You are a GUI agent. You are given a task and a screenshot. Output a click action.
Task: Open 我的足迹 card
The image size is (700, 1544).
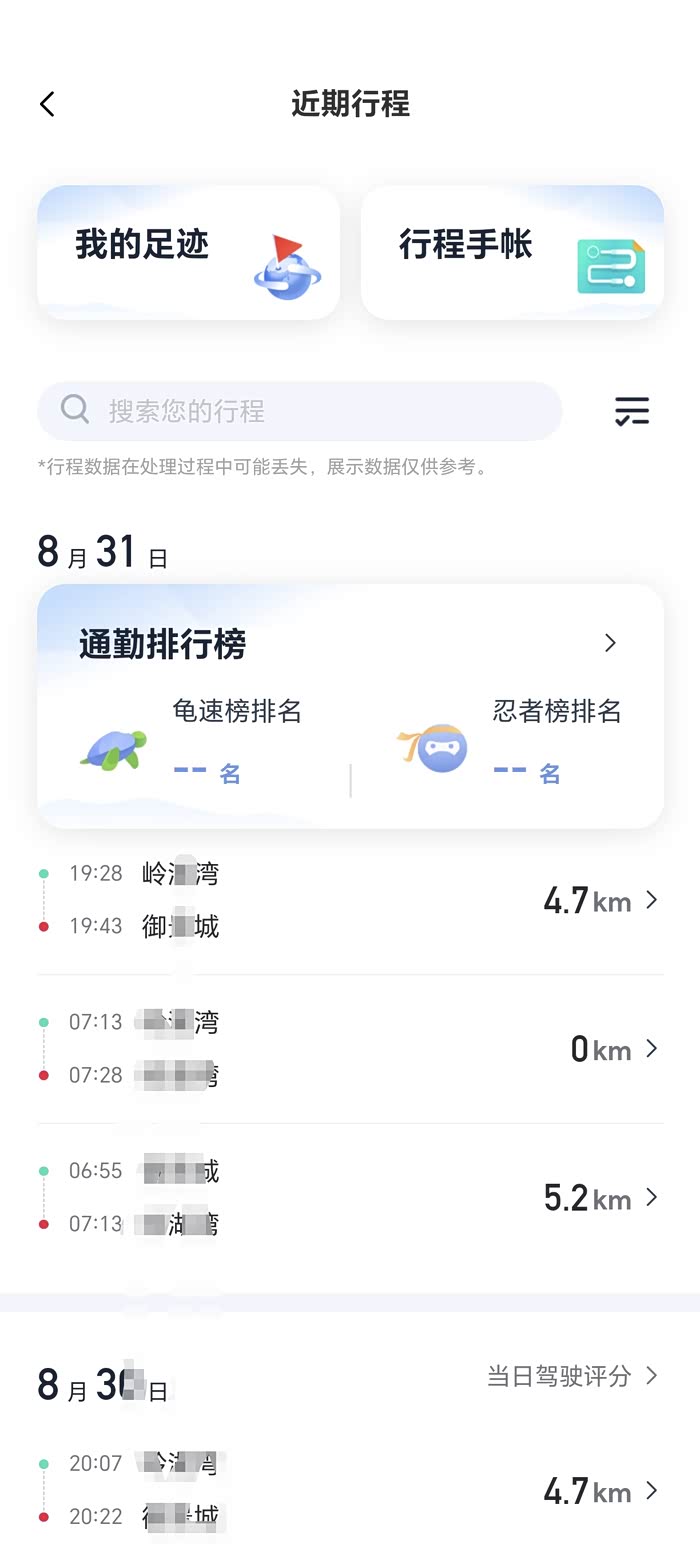point(188,252)
